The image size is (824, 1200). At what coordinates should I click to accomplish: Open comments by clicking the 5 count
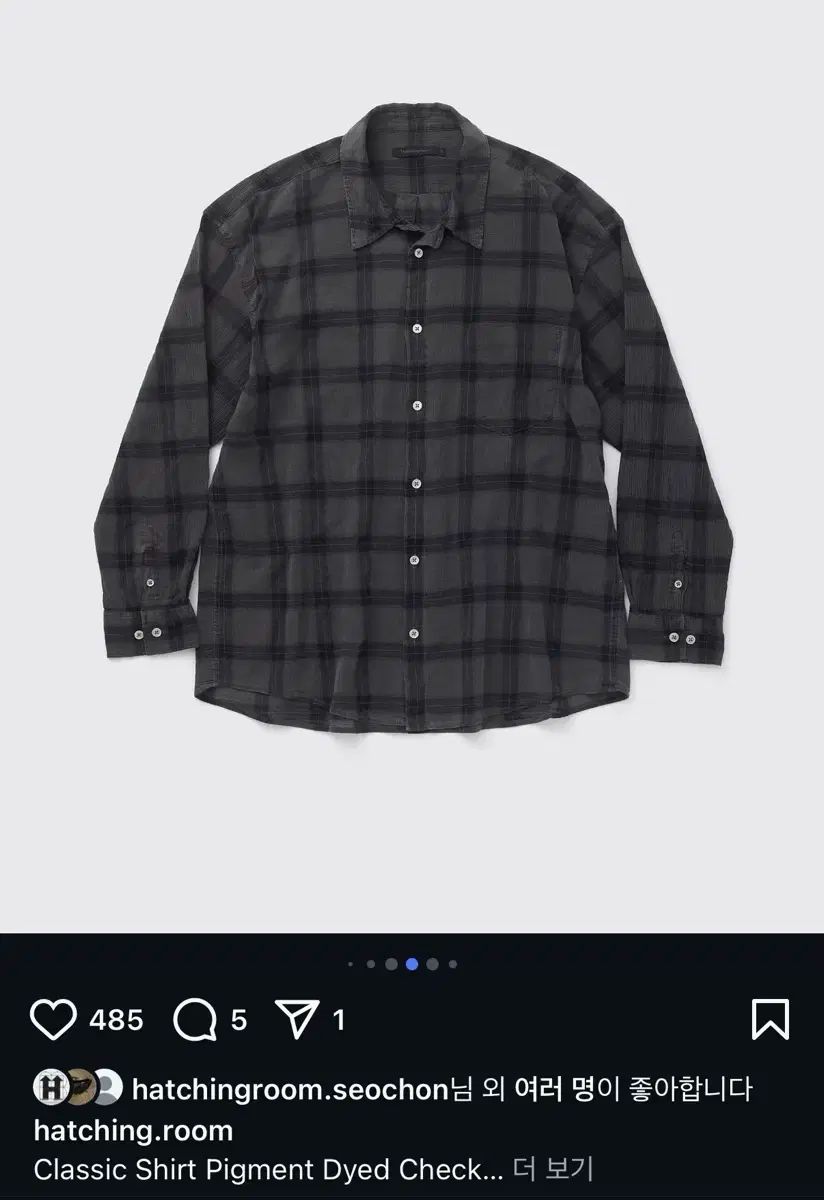pos(240,1017)
